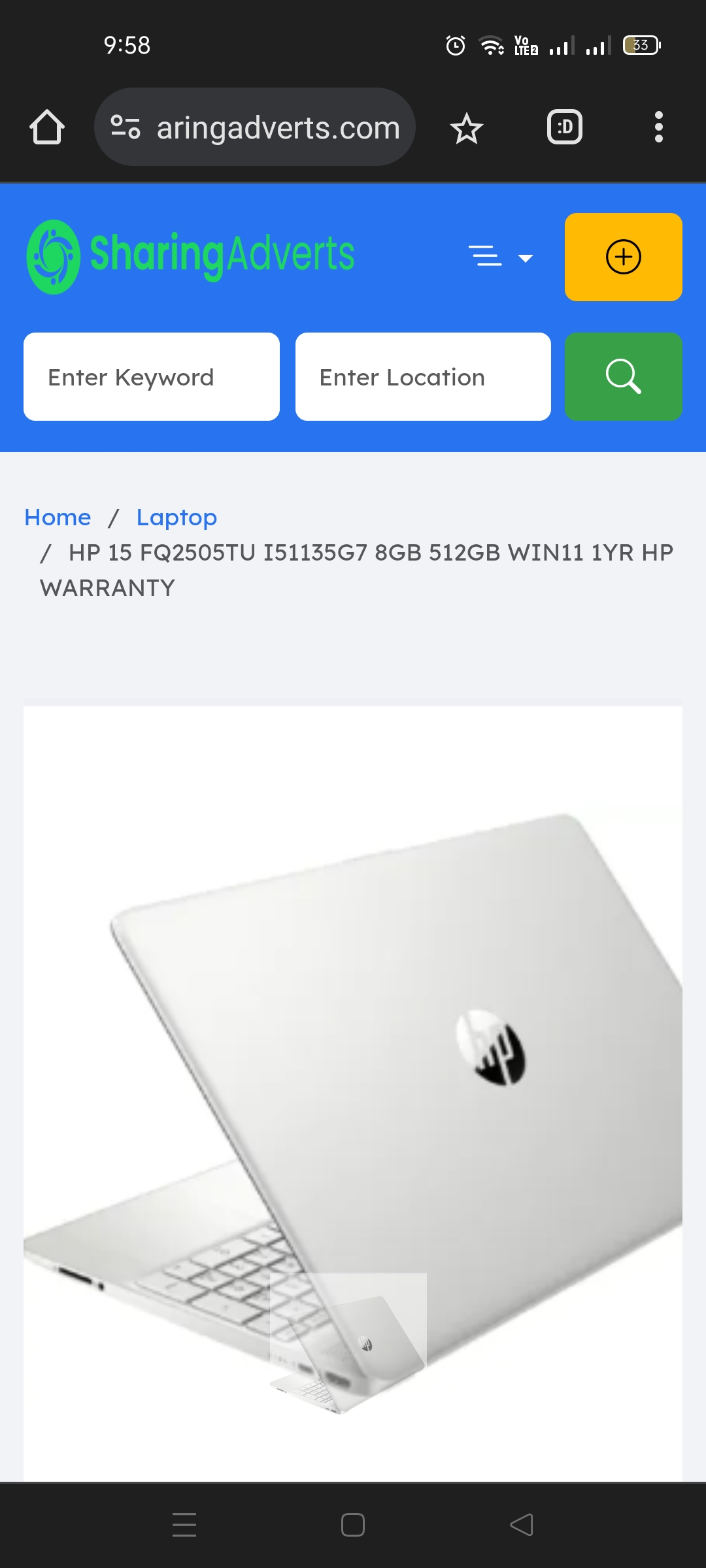Open recent apps from navigation bar
Viewport: 706px width, 1568px height.
pyautogui.click(x=184, y=1525)
